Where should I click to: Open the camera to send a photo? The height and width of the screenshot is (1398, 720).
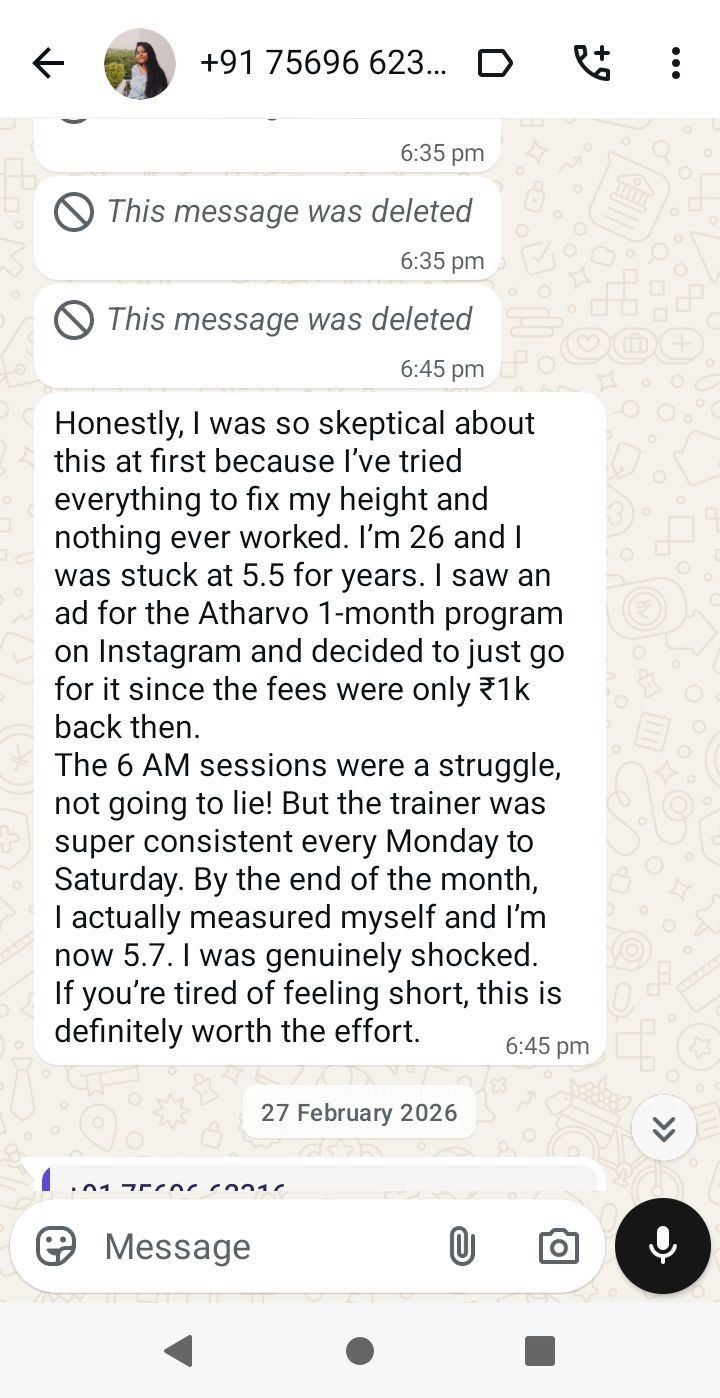coord(558,1246)
